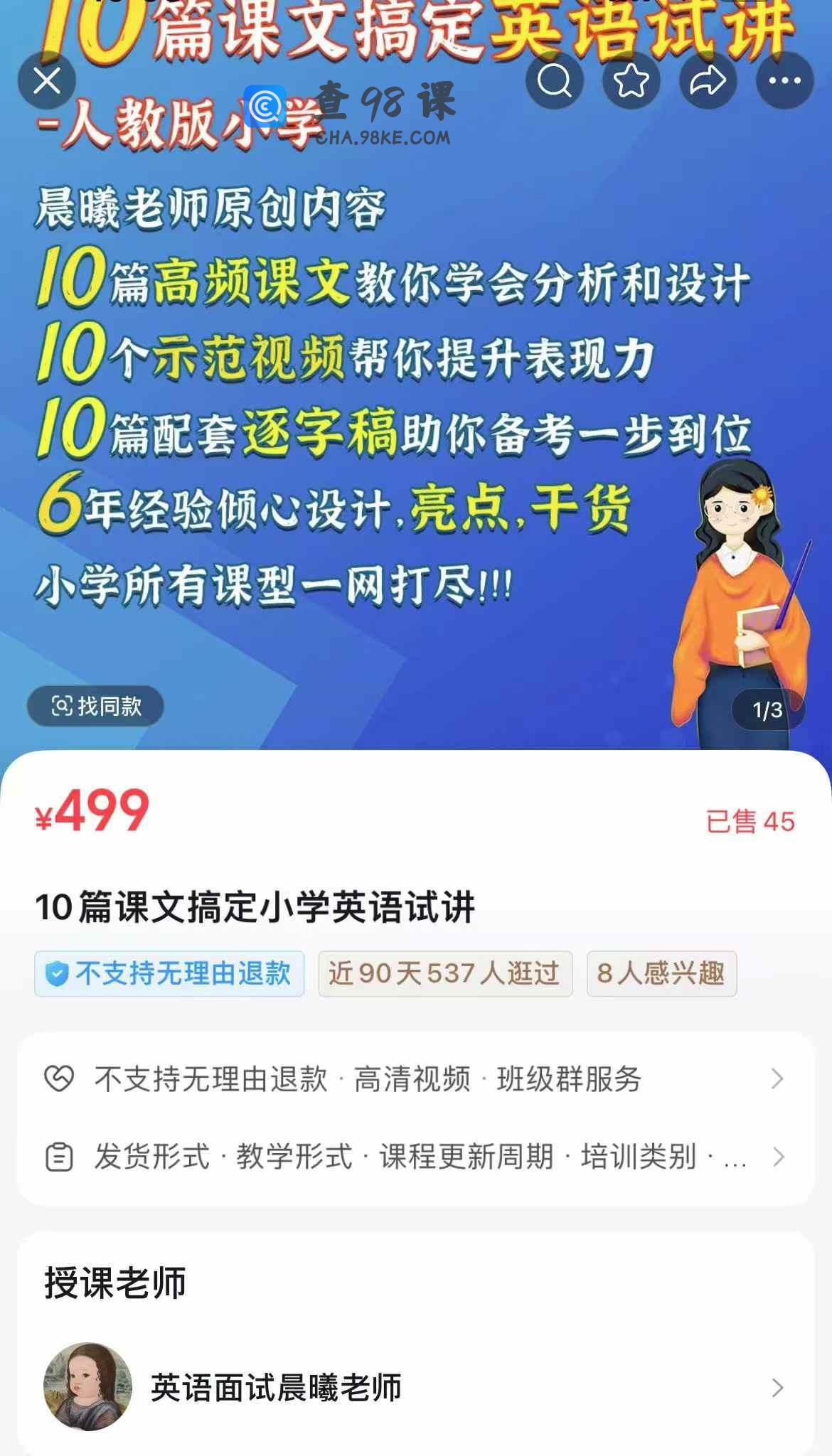
Task: Share this course
Action: [x=708, y=80]
